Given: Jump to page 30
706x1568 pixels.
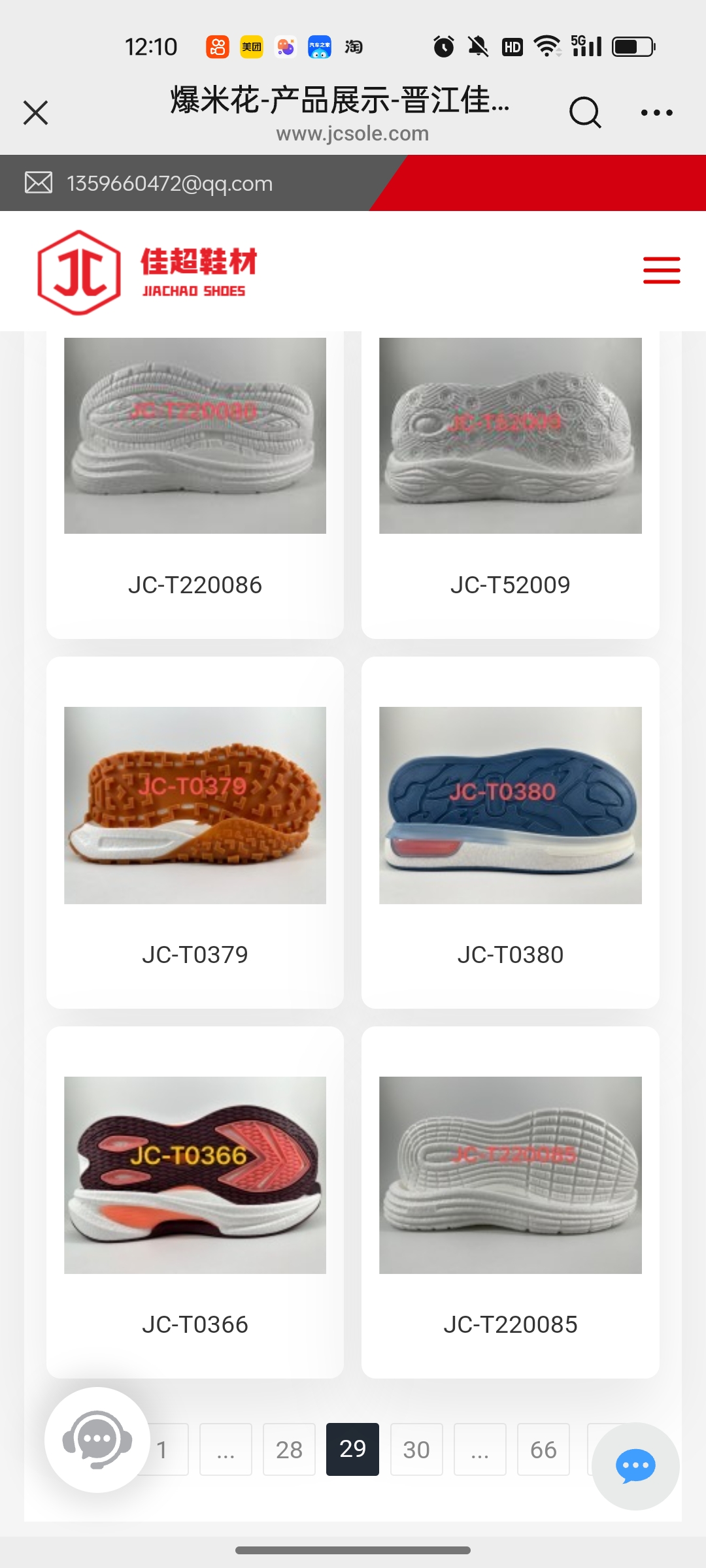Looking at the screenshot, I should 416,1449.
